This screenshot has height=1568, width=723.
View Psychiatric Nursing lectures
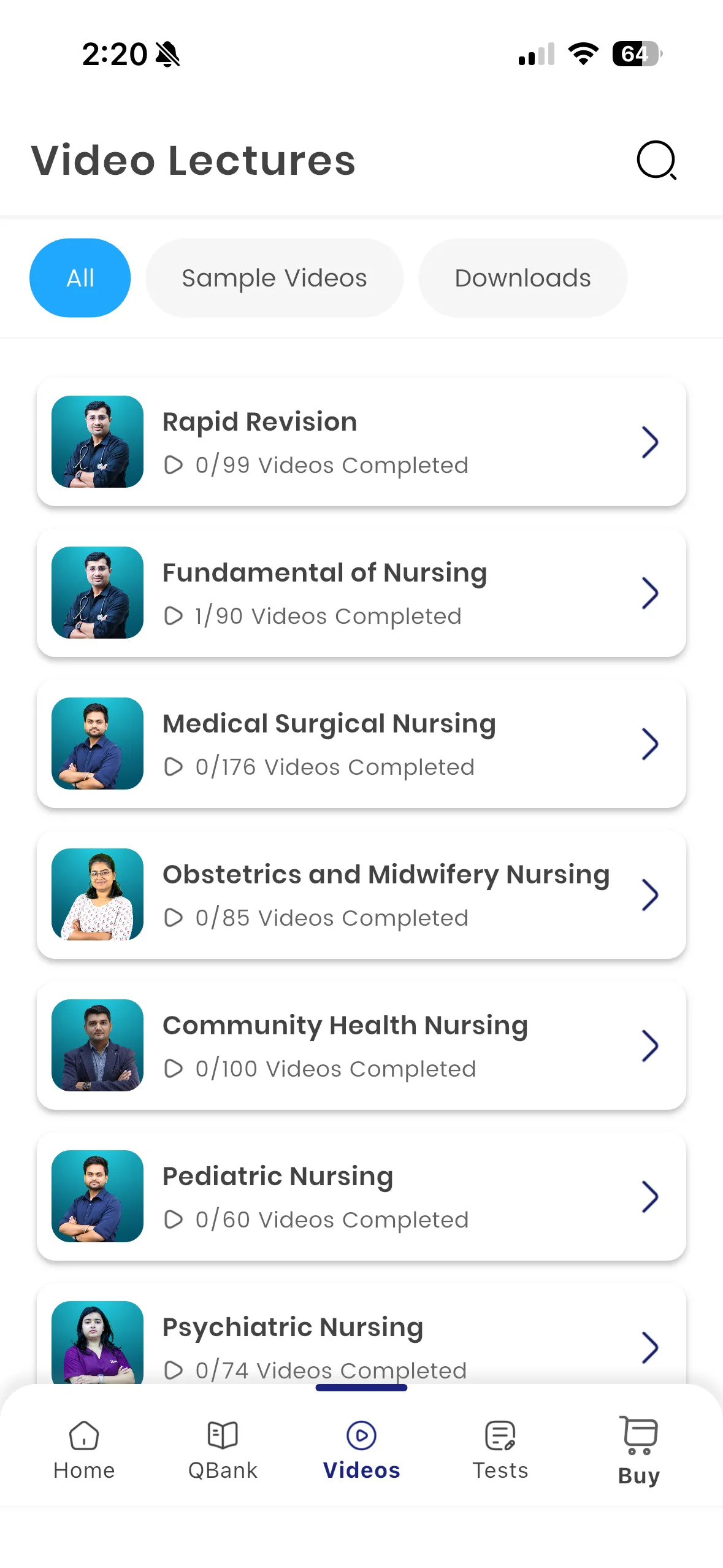[x=361, y=1343]
